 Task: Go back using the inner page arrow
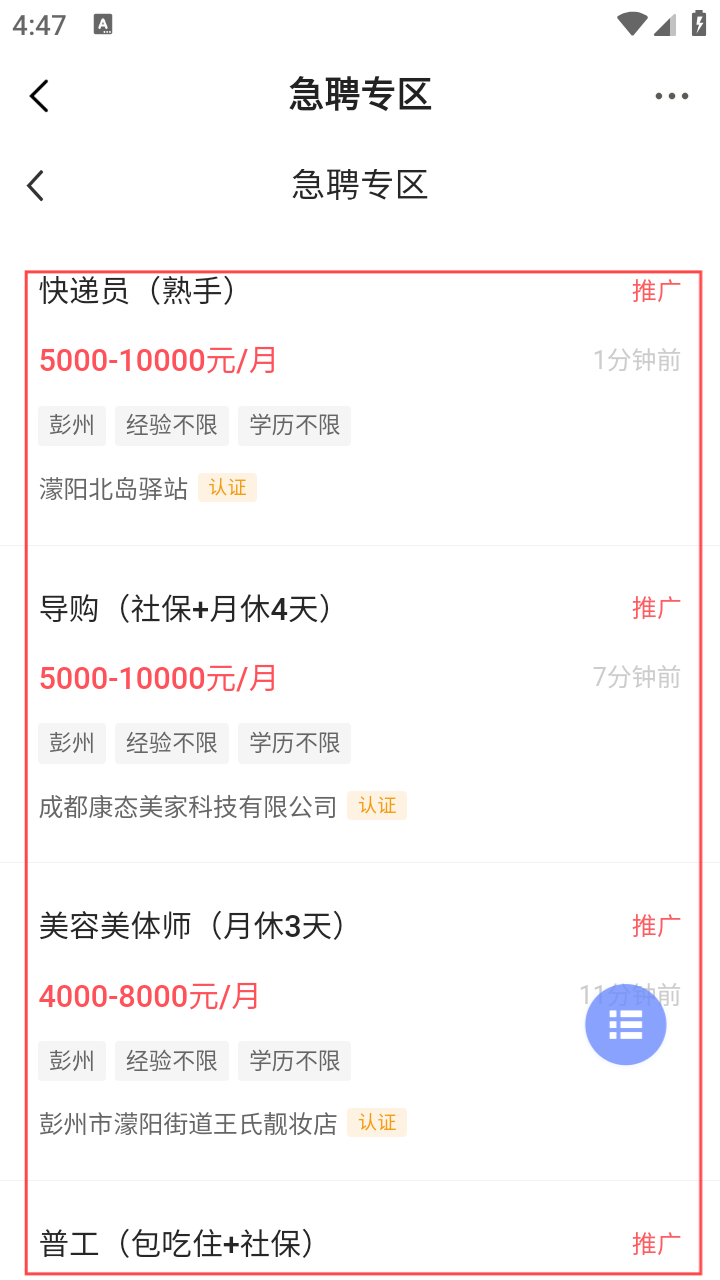coord(36,185)
